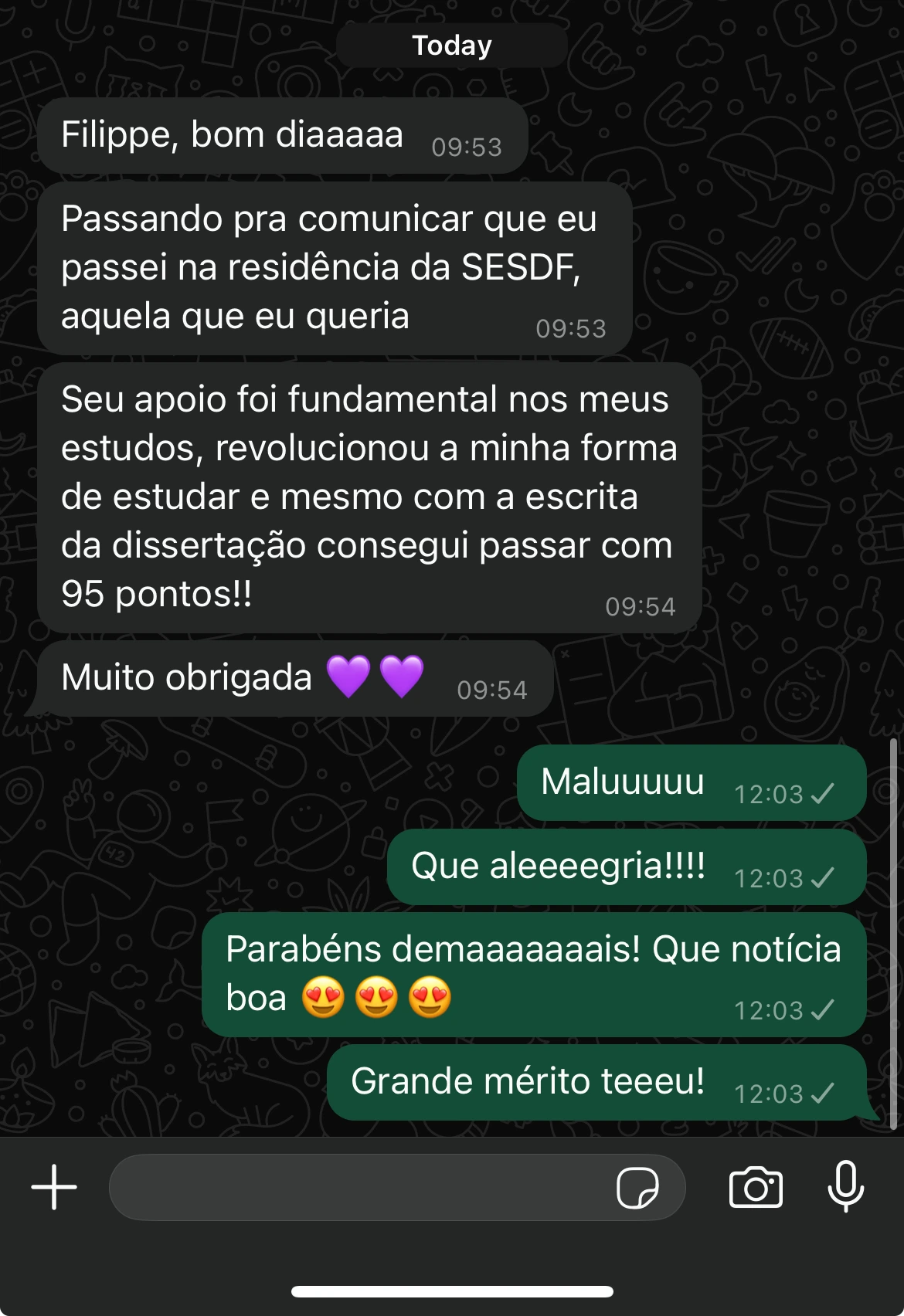Start recording a voice message

(x=845, y=1189)
